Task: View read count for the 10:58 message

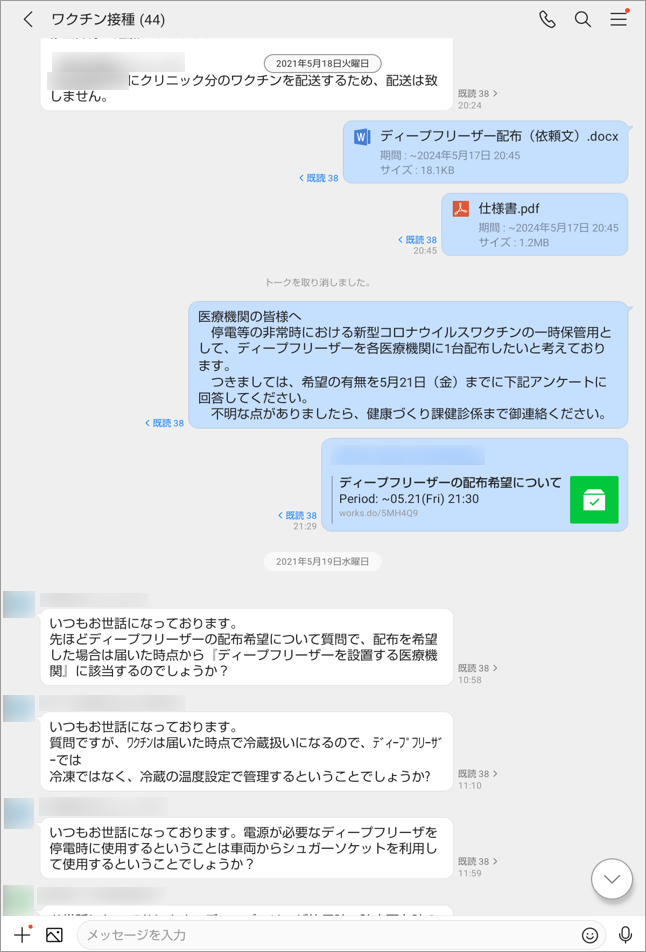Action: [x=477, y=668]
